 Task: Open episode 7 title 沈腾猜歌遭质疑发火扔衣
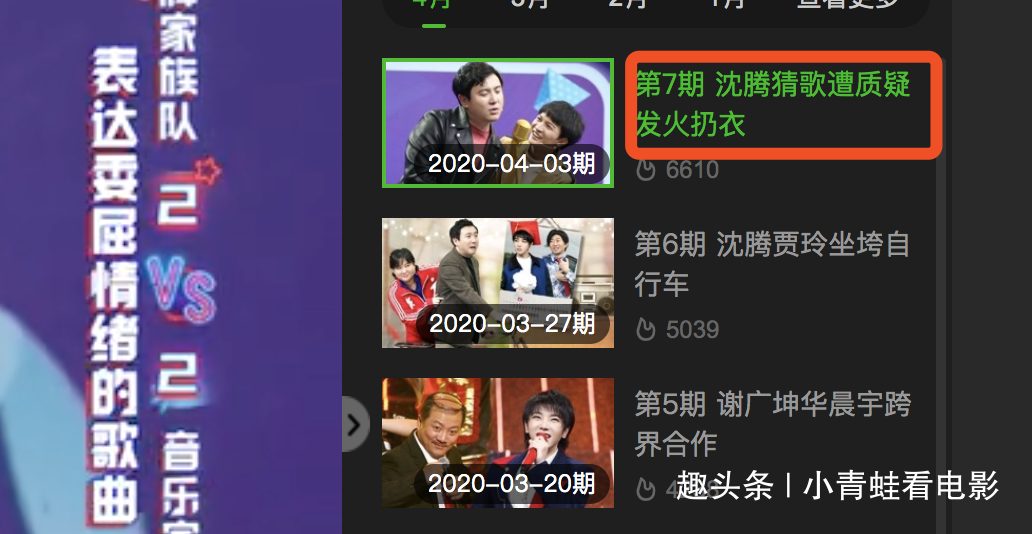tap(773, 104)
